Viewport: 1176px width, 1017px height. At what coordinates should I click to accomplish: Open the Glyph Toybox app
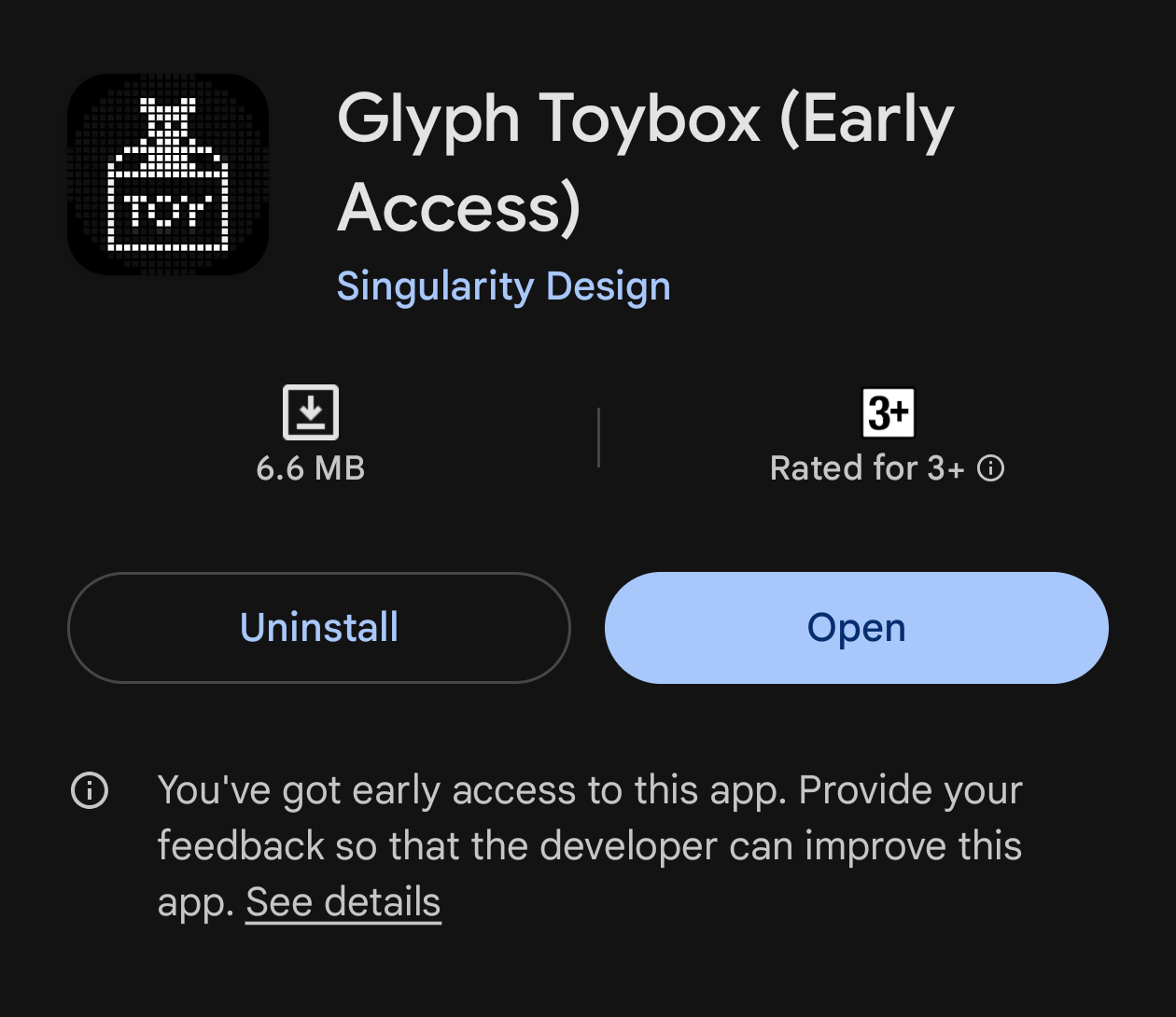856,627
